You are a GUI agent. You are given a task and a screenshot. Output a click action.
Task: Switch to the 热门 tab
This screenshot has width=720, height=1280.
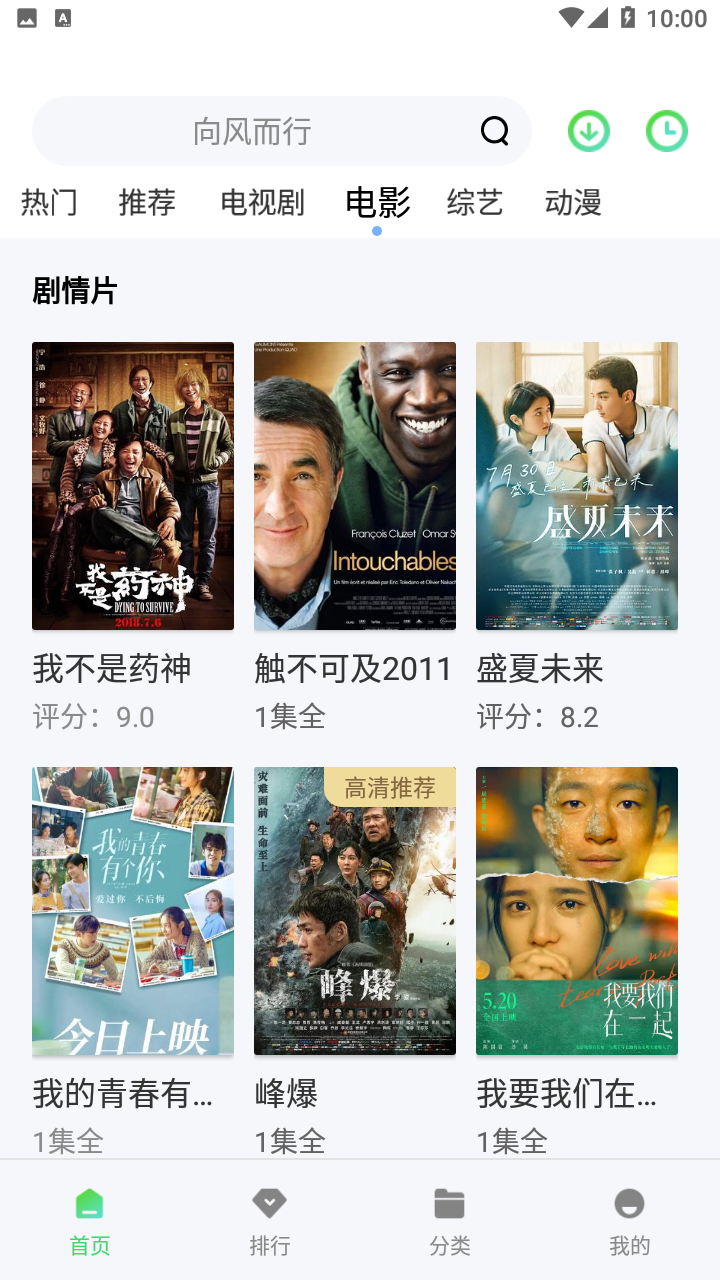coord(49,203)
